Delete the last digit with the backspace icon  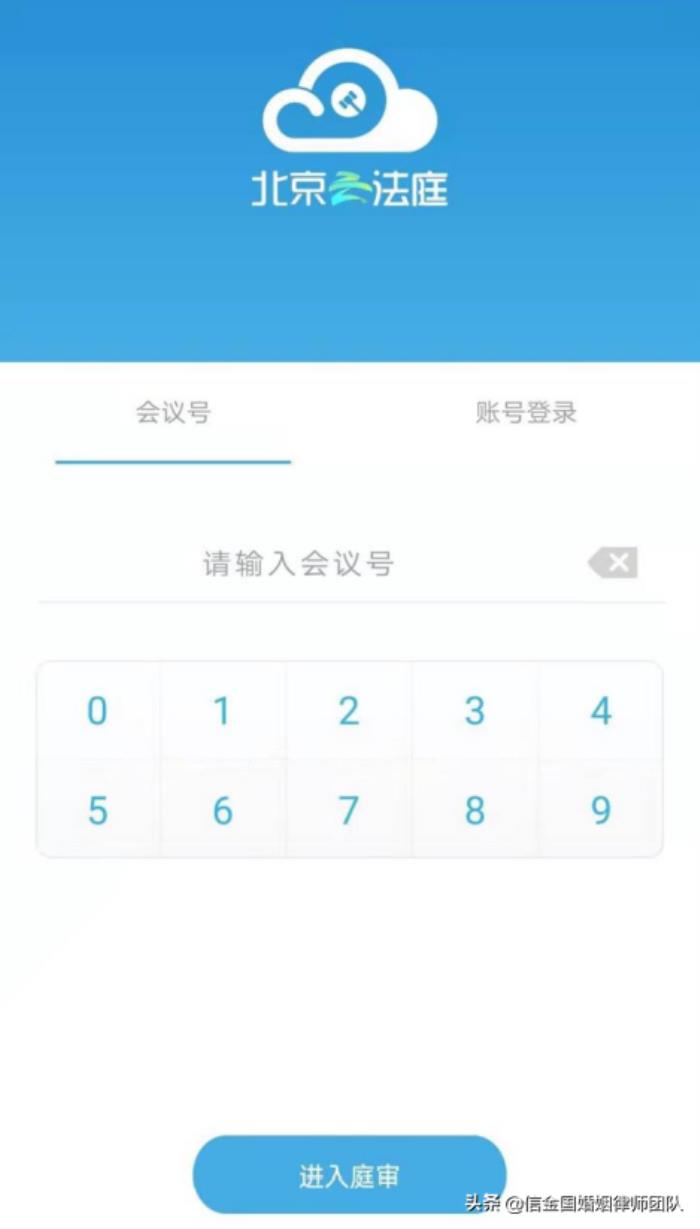click(x=613, y=563)
